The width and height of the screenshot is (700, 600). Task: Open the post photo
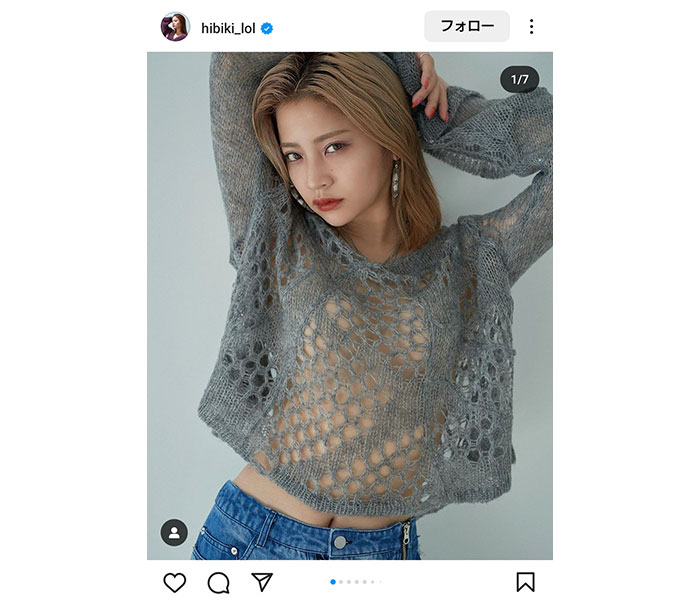point(350,300)
